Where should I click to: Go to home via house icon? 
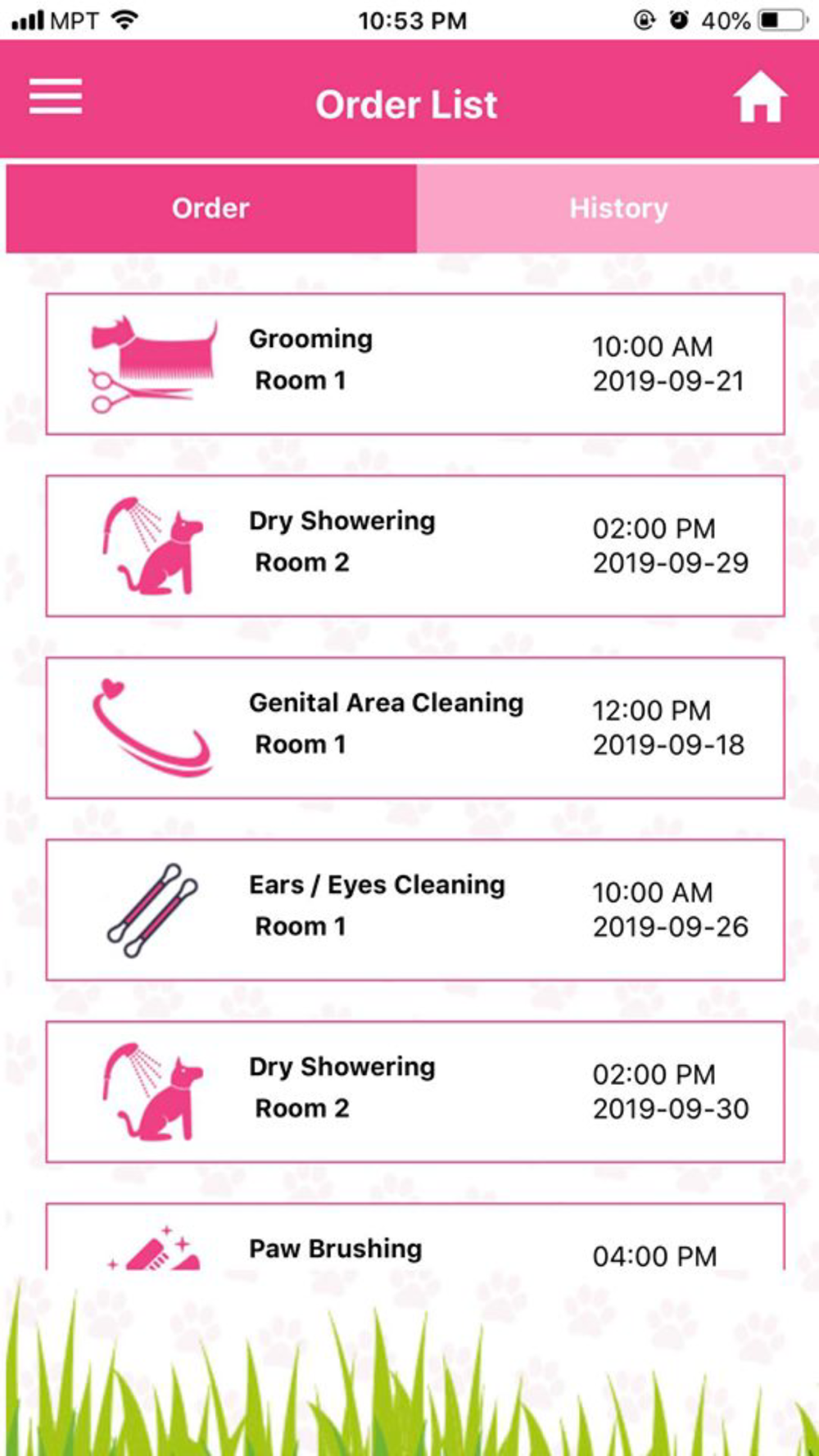coord(759,97)
